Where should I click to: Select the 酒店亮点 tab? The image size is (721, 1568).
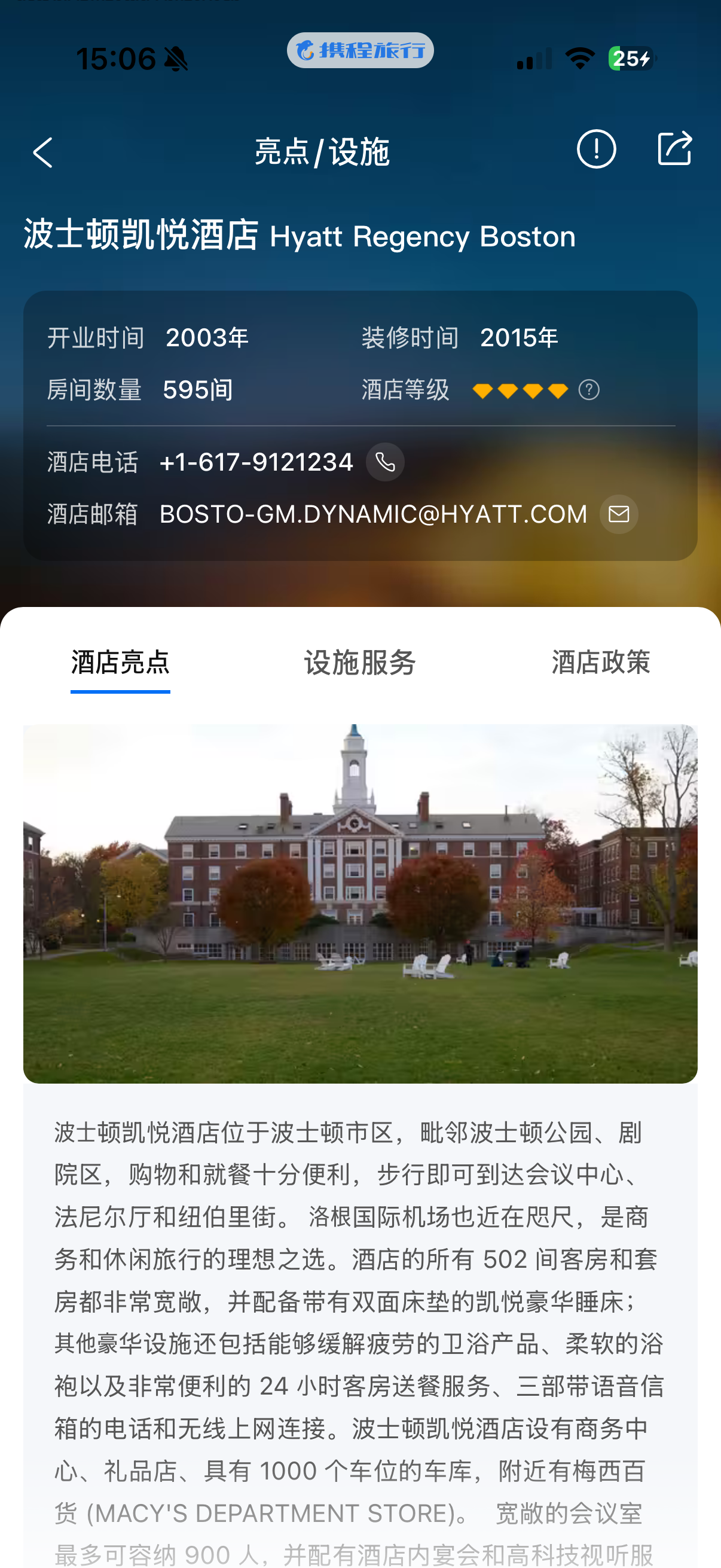click(x=120, y=662)
